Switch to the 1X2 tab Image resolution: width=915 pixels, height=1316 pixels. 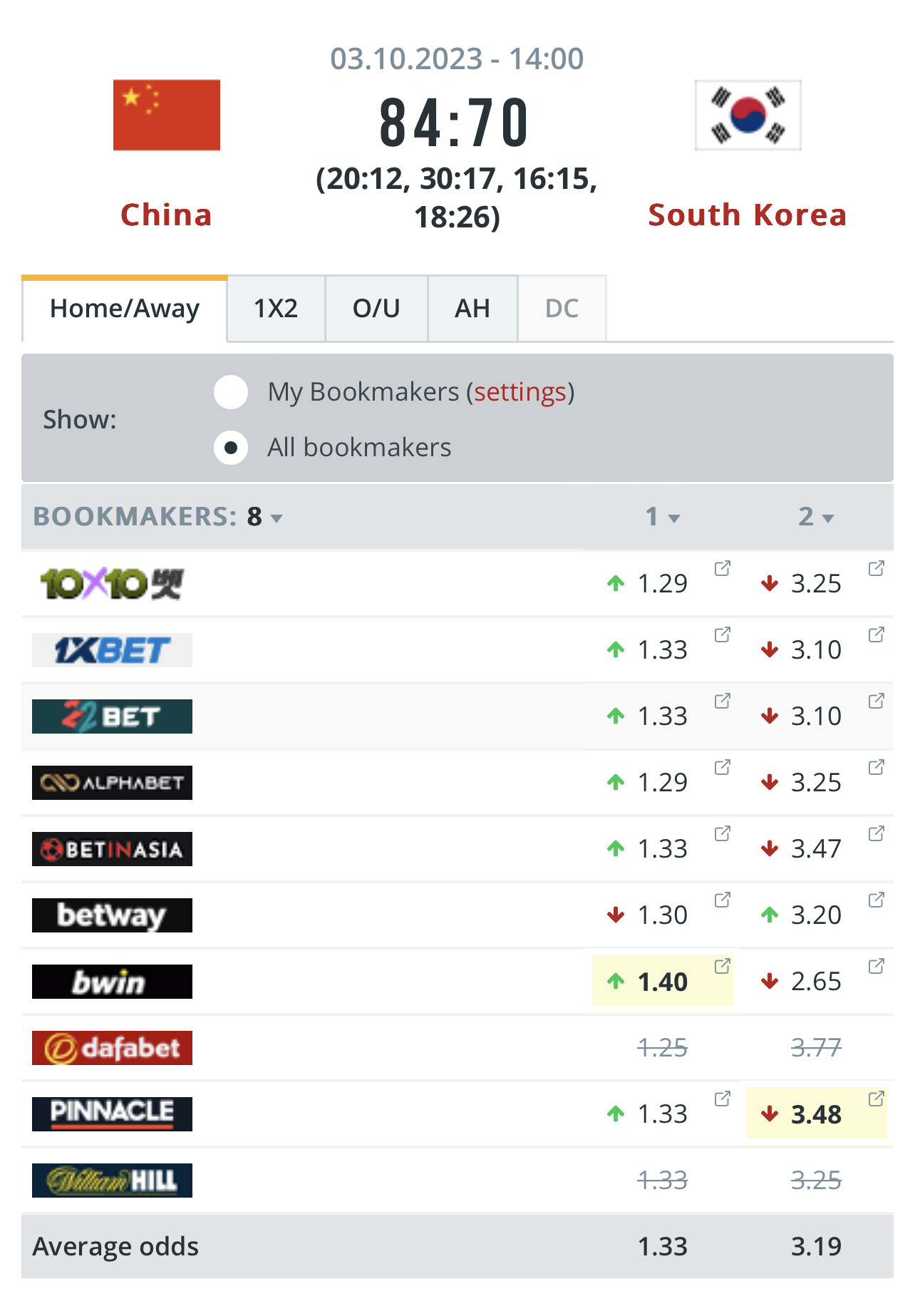point(276,309)
